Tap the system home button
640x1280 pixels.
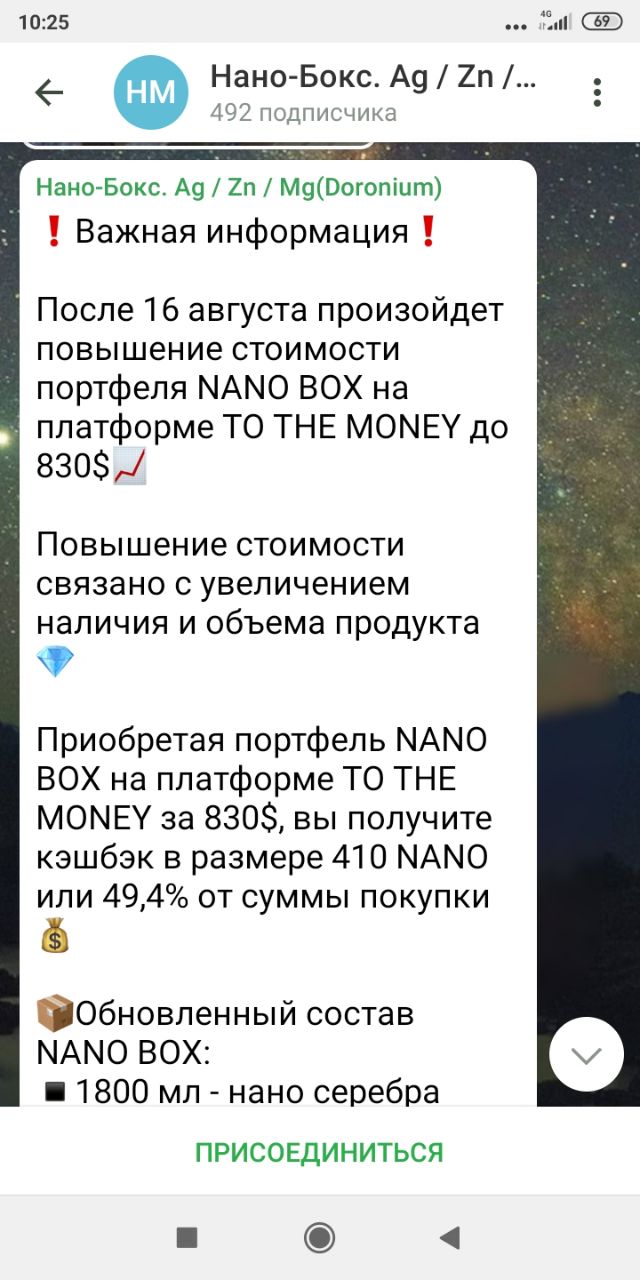point(319,1238)
